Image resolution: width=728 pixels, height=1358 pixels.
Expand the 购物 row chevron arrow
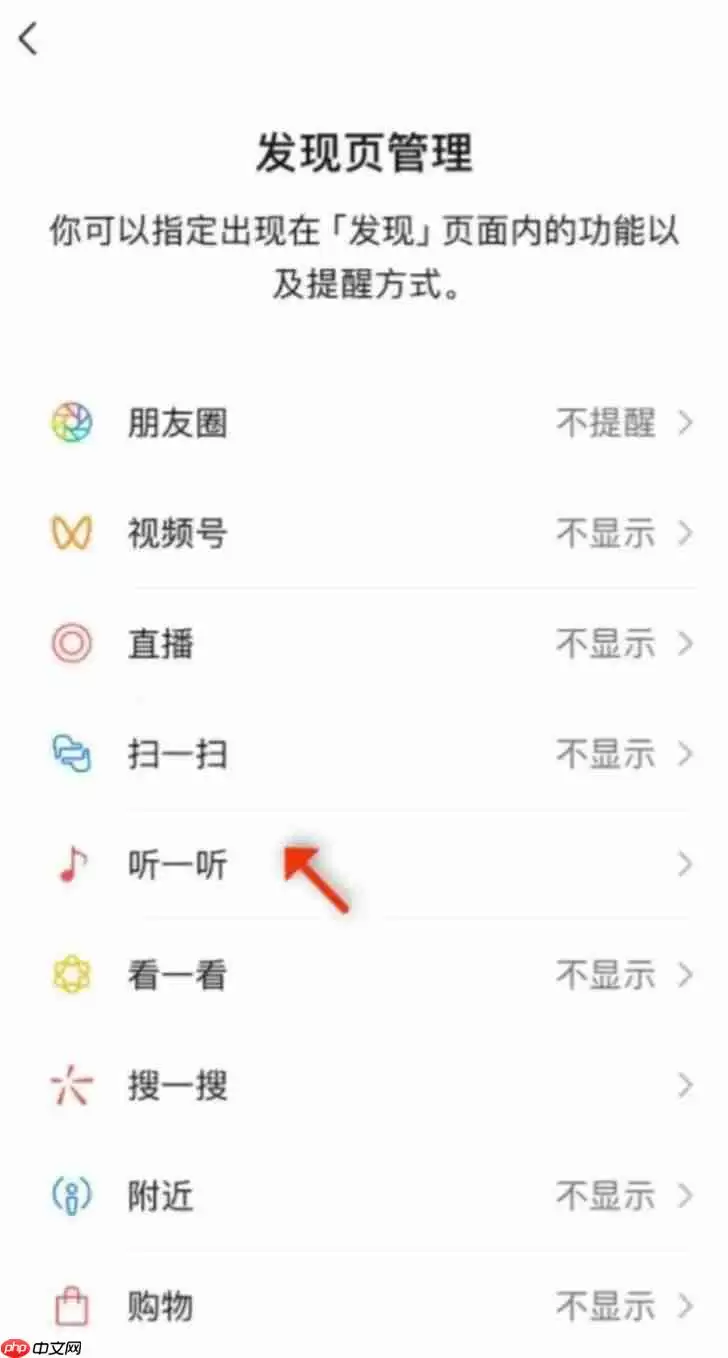687,1305
